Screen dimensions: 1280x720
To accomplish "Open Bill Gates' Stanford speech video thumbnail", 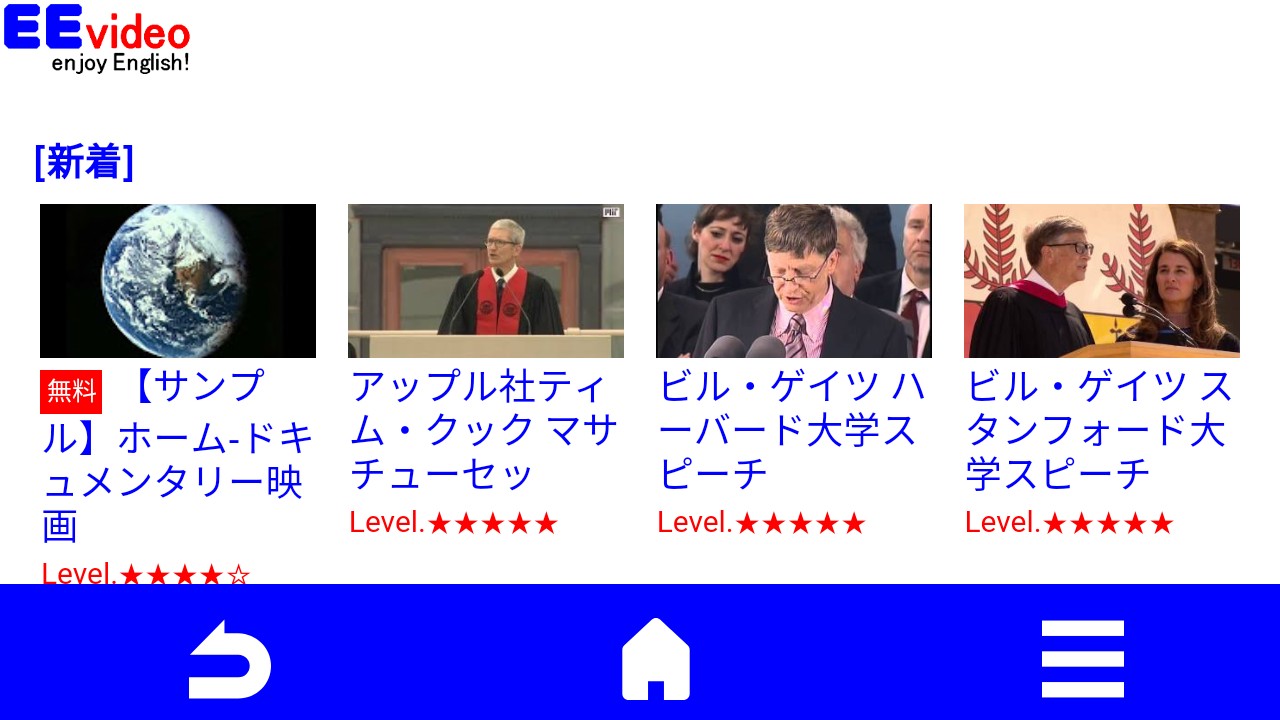I will [1102, 281].
